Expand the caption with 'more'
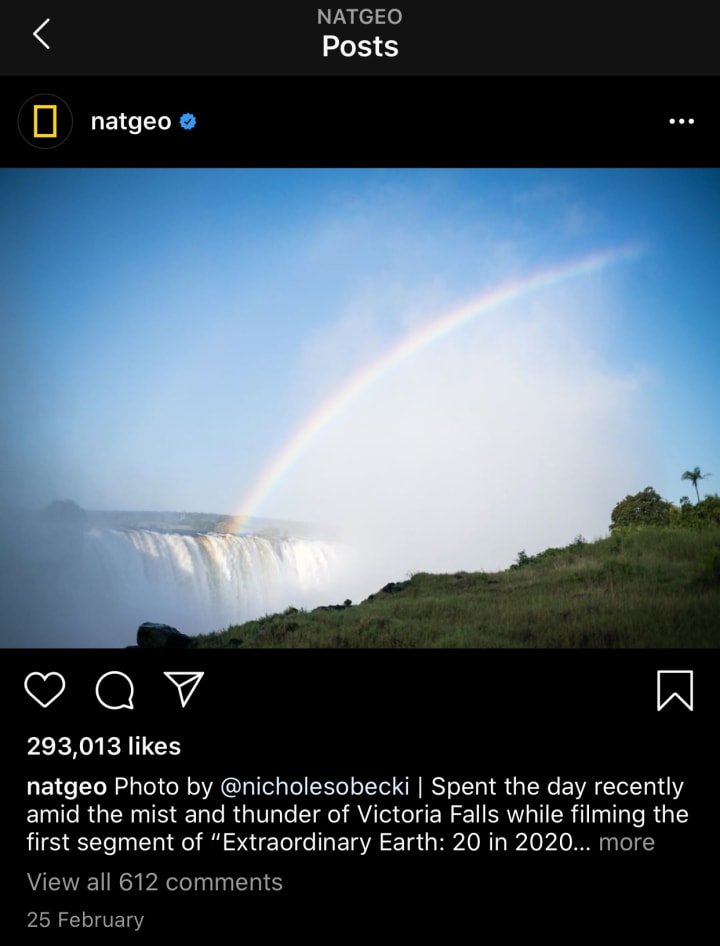Screen dimensions: 720x946 point(626,842)
